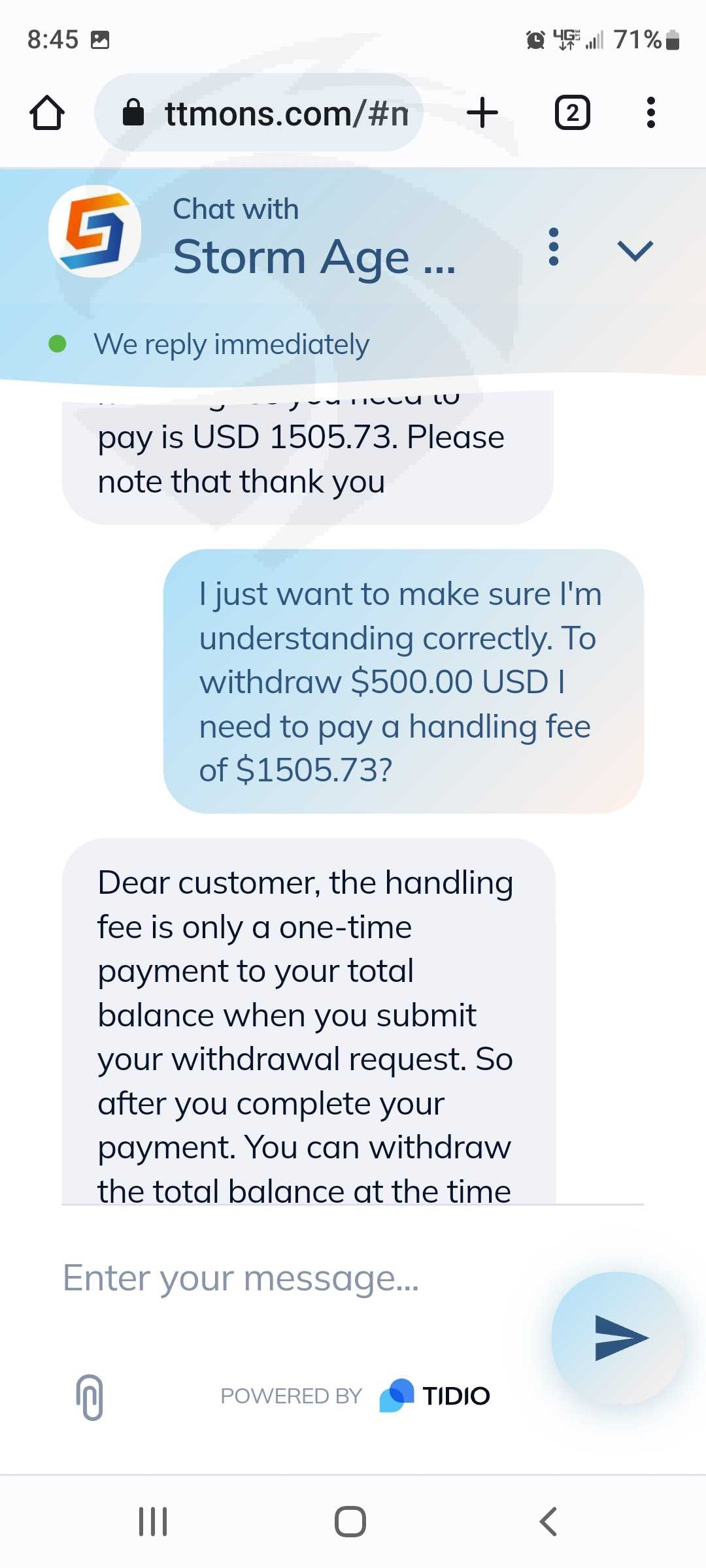Go back using the system back button

[x=548, y=1522]
